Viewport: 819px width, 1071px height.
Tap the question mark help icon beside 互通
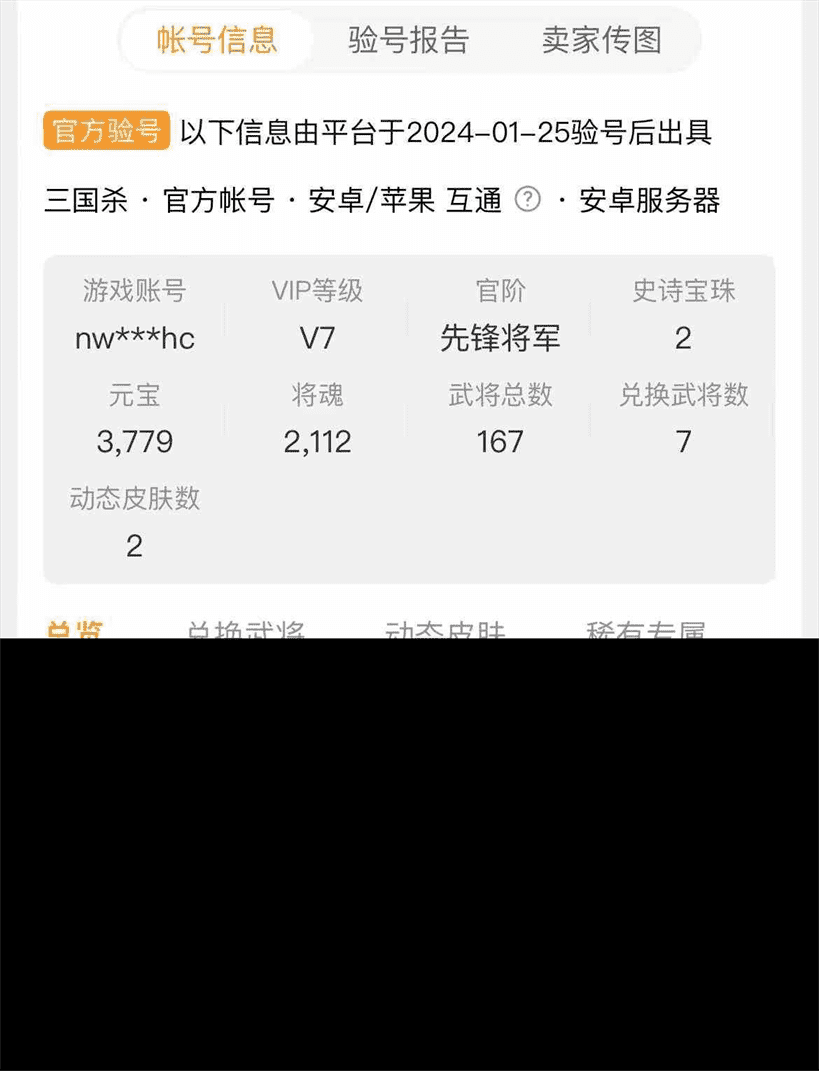tap(527, 200)
